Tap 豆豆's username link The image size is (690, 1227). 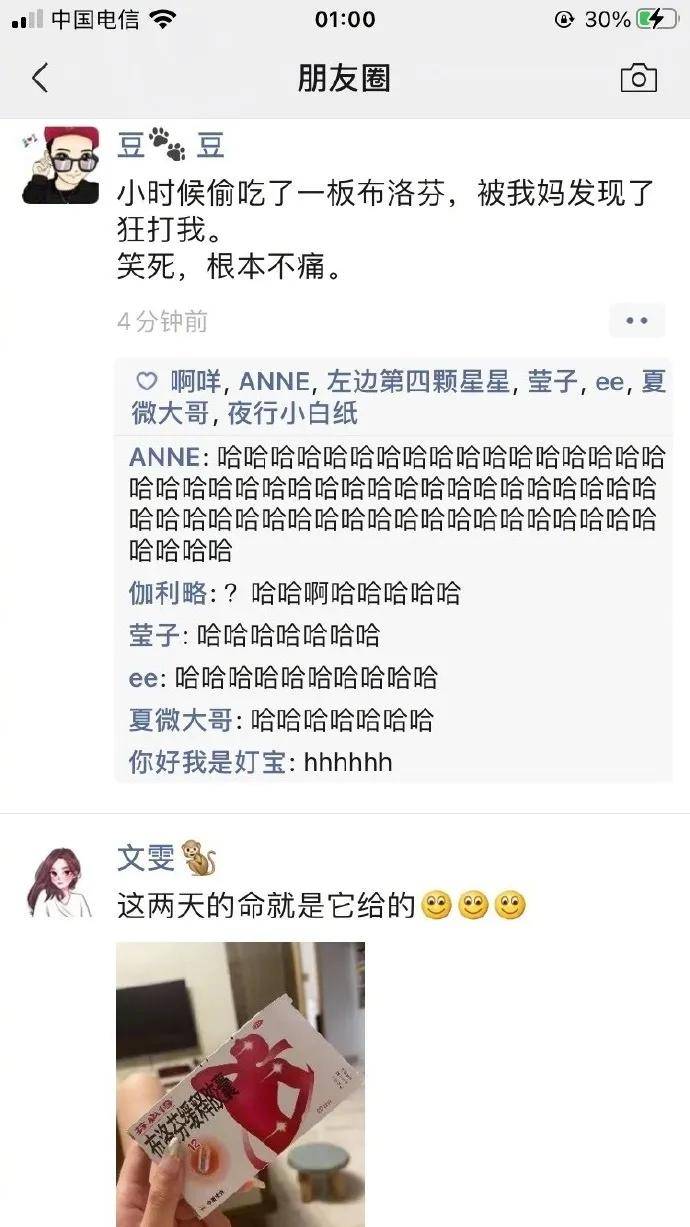tap(170, 146)
